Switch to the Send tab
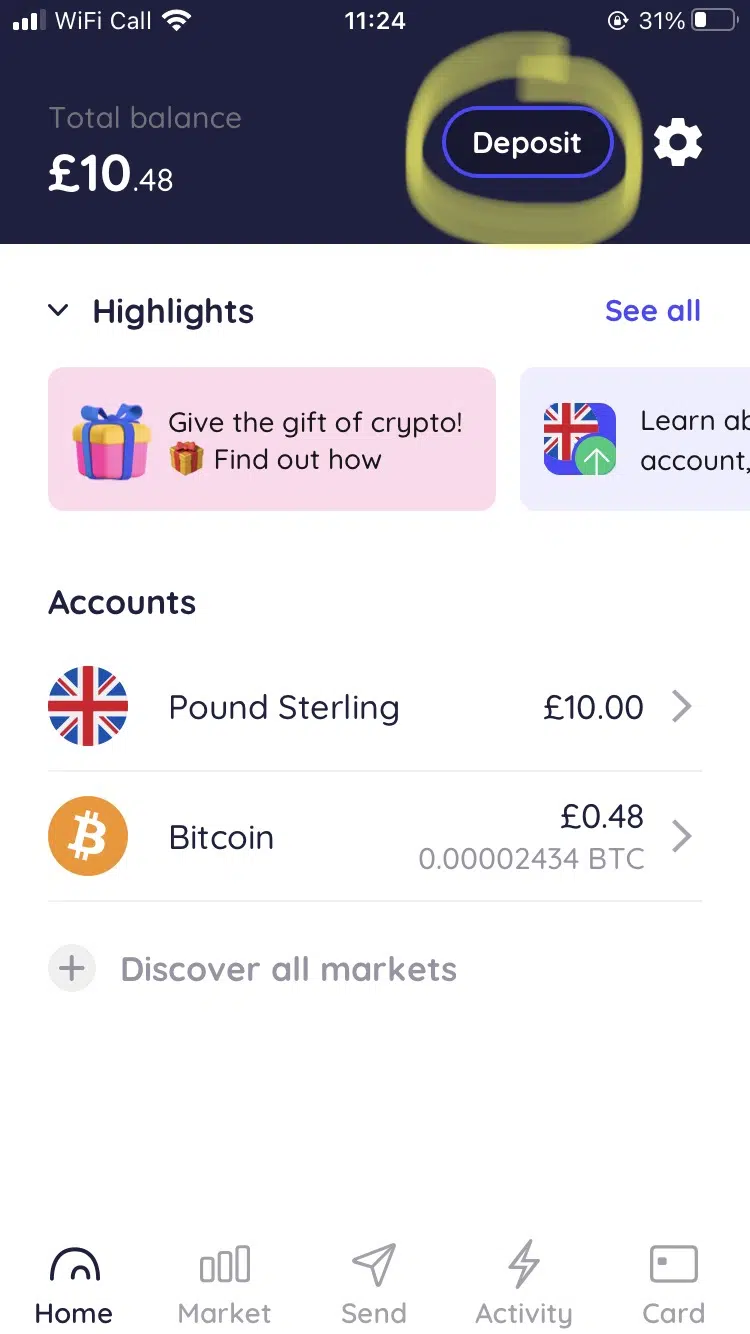The width and height of the screenshot is (750, 1334). pyautogui.click(x=374, y=1284)
